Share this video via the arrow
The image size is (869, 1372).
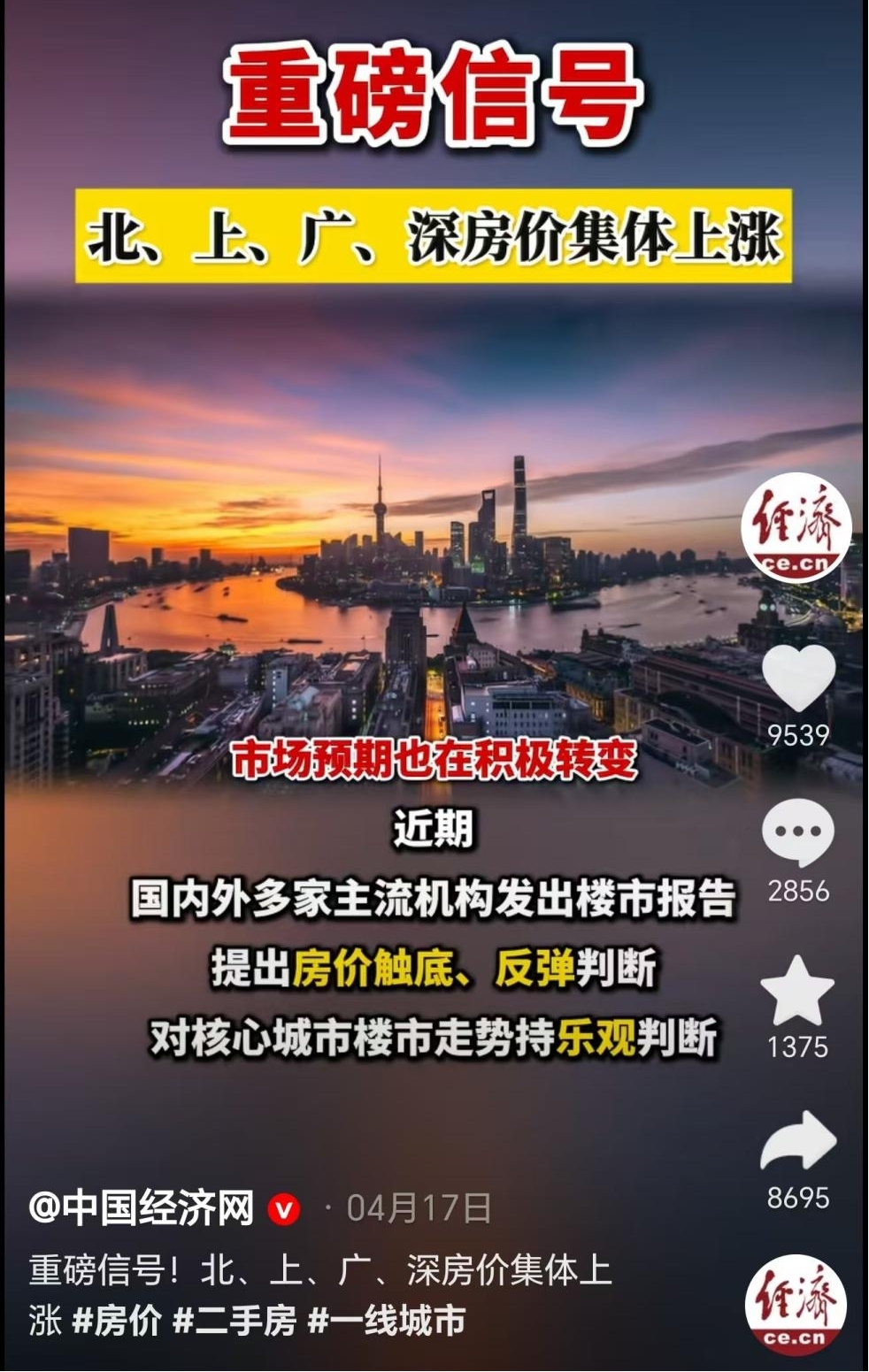coord(798,1141)
